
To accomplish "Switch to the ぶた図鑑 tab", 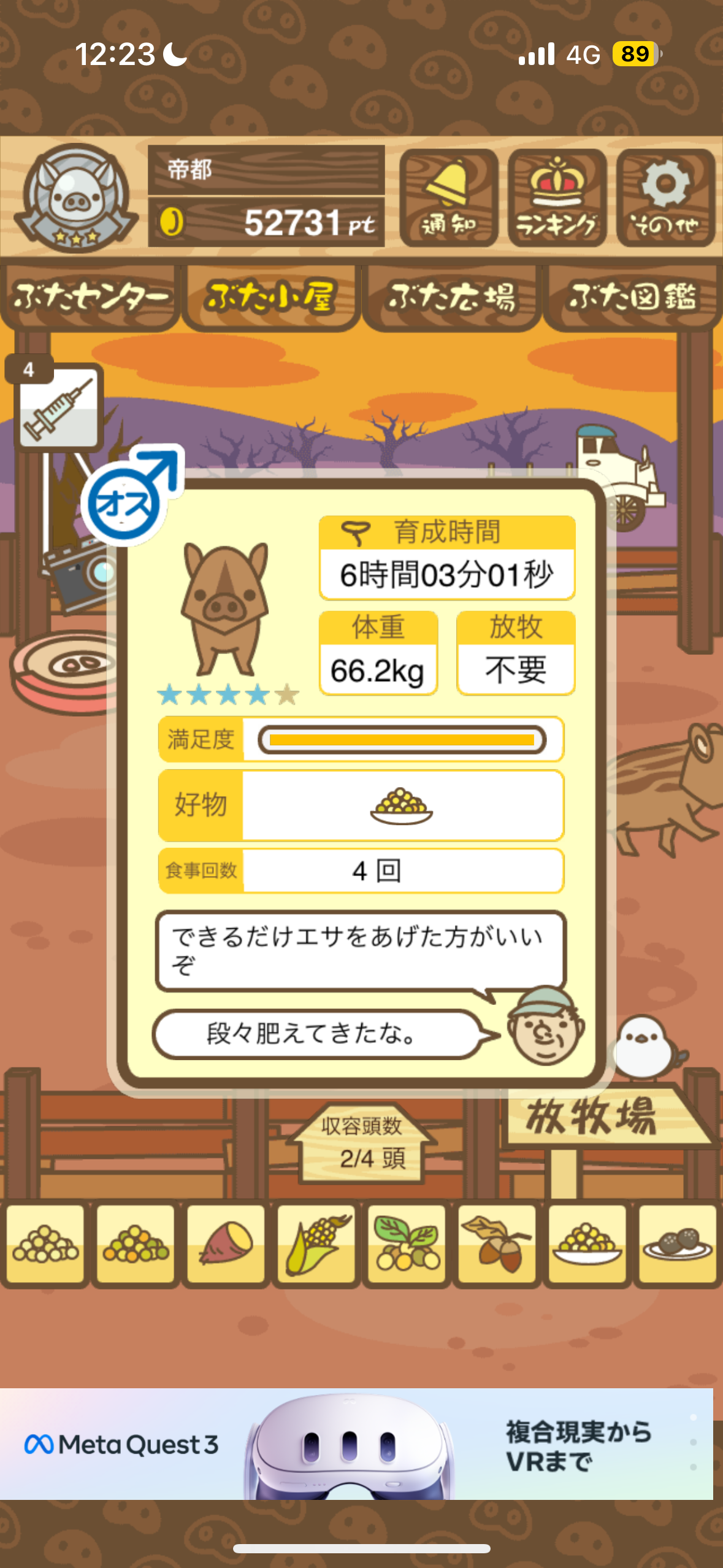I will (x=632, y=298).
